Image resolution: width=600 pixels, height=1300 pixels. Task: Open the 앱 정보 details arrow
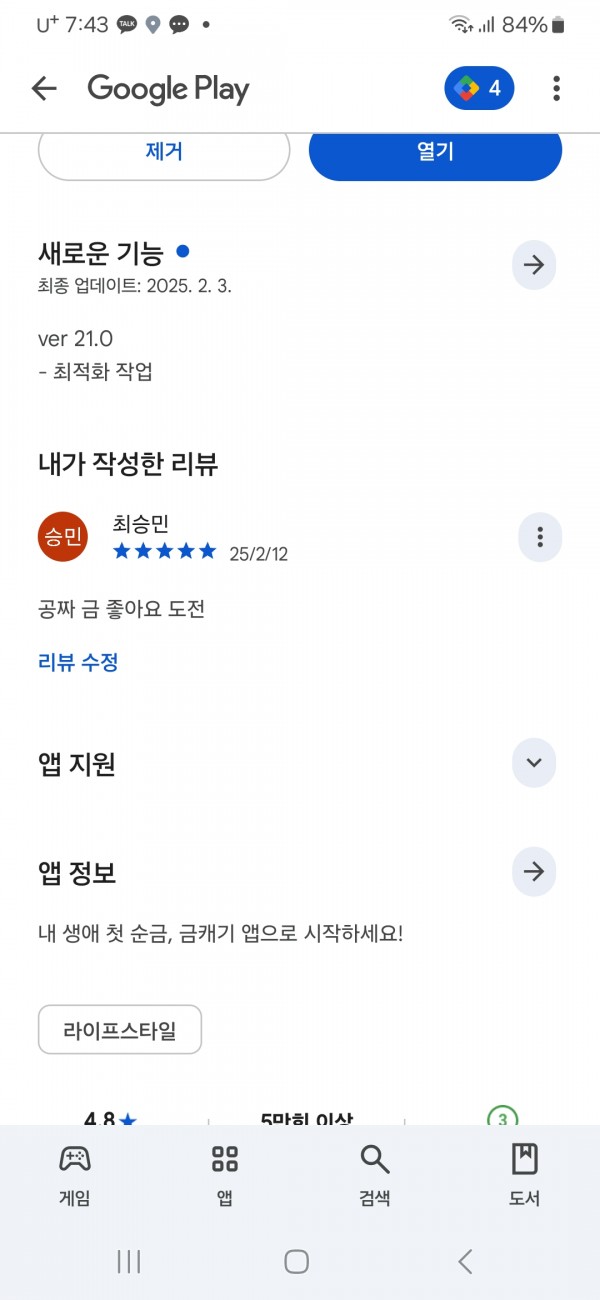coord(534,872)
